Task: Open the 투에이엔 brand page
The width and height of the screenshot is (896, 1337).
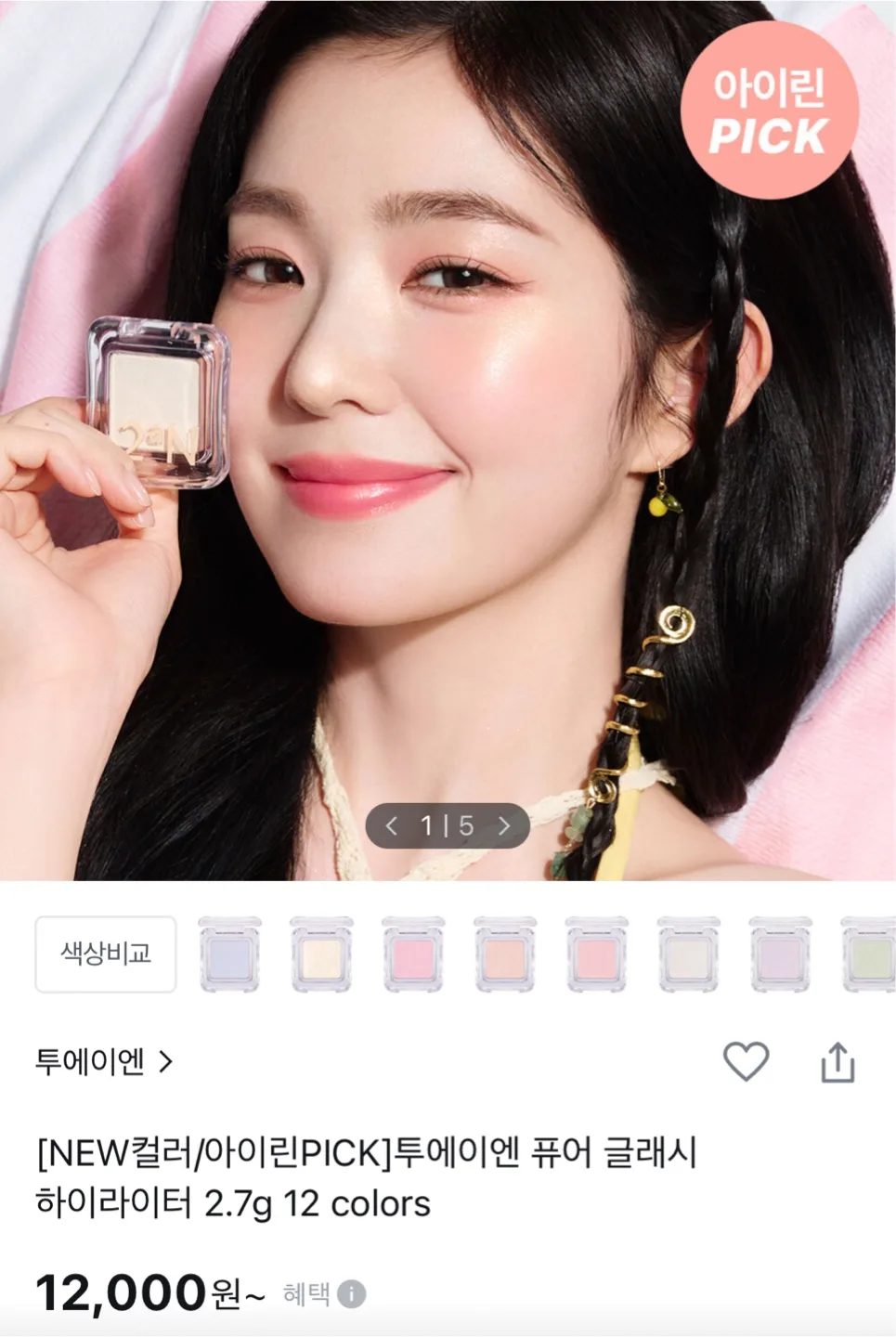Action: click(104, 1061)
